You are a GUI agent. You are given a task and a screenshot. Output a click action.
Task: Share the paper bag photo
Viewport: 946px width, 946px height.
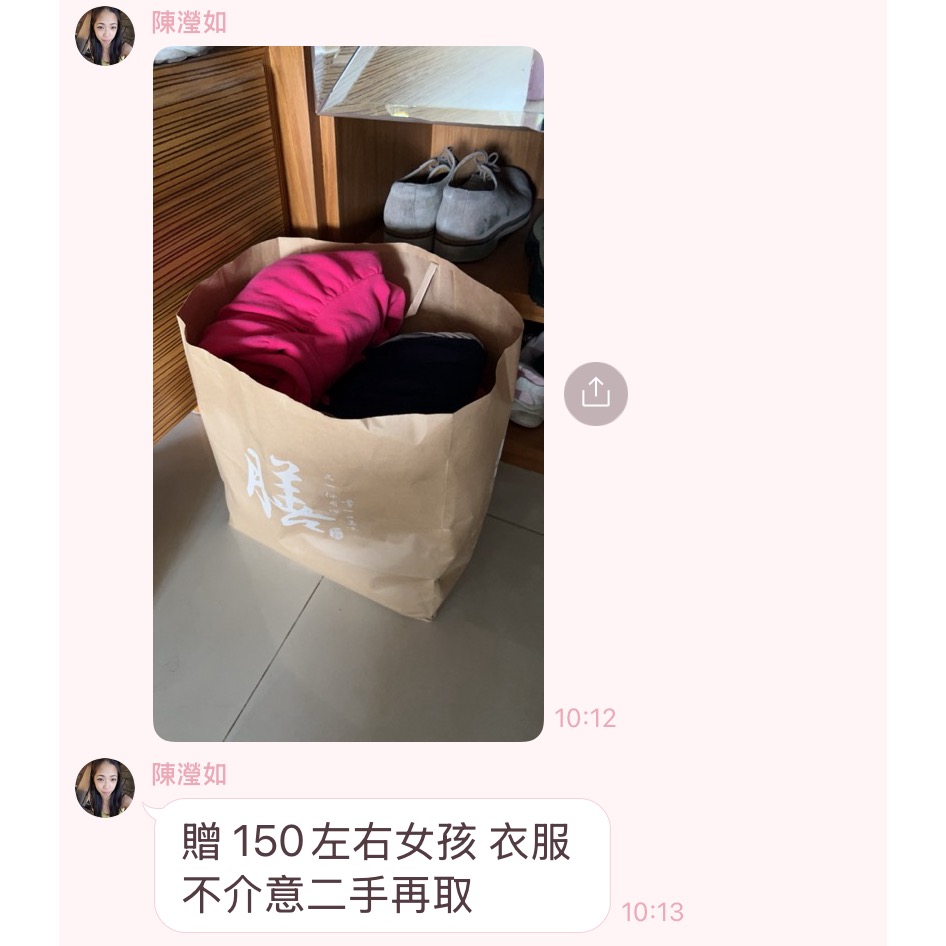(x=596, y=393)
